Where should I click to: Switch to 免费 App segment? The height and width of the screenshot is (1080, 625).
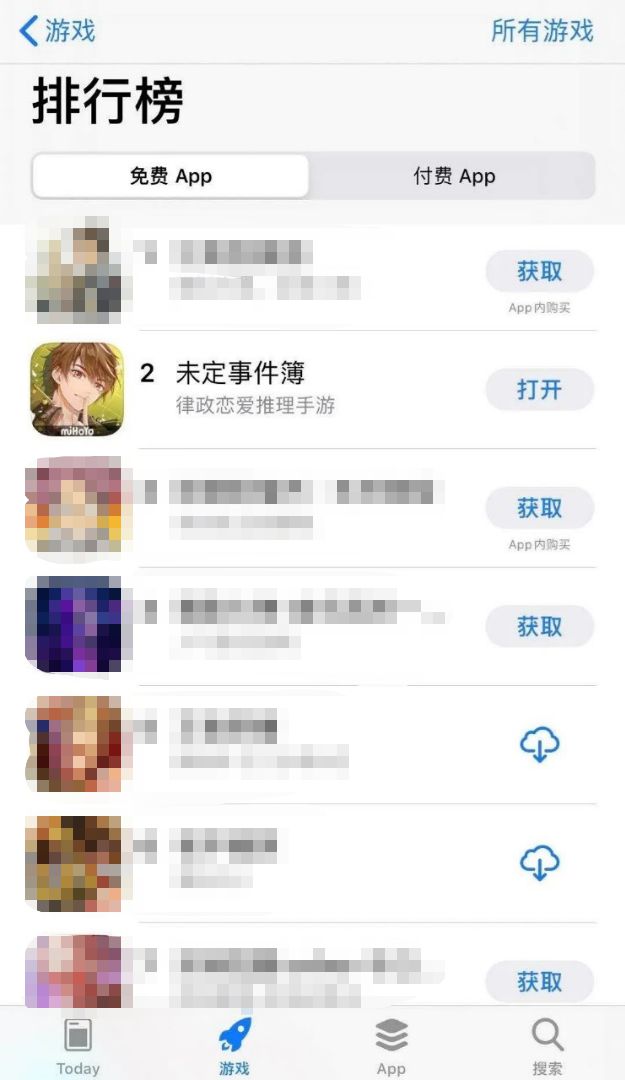[x=171, y=176]
